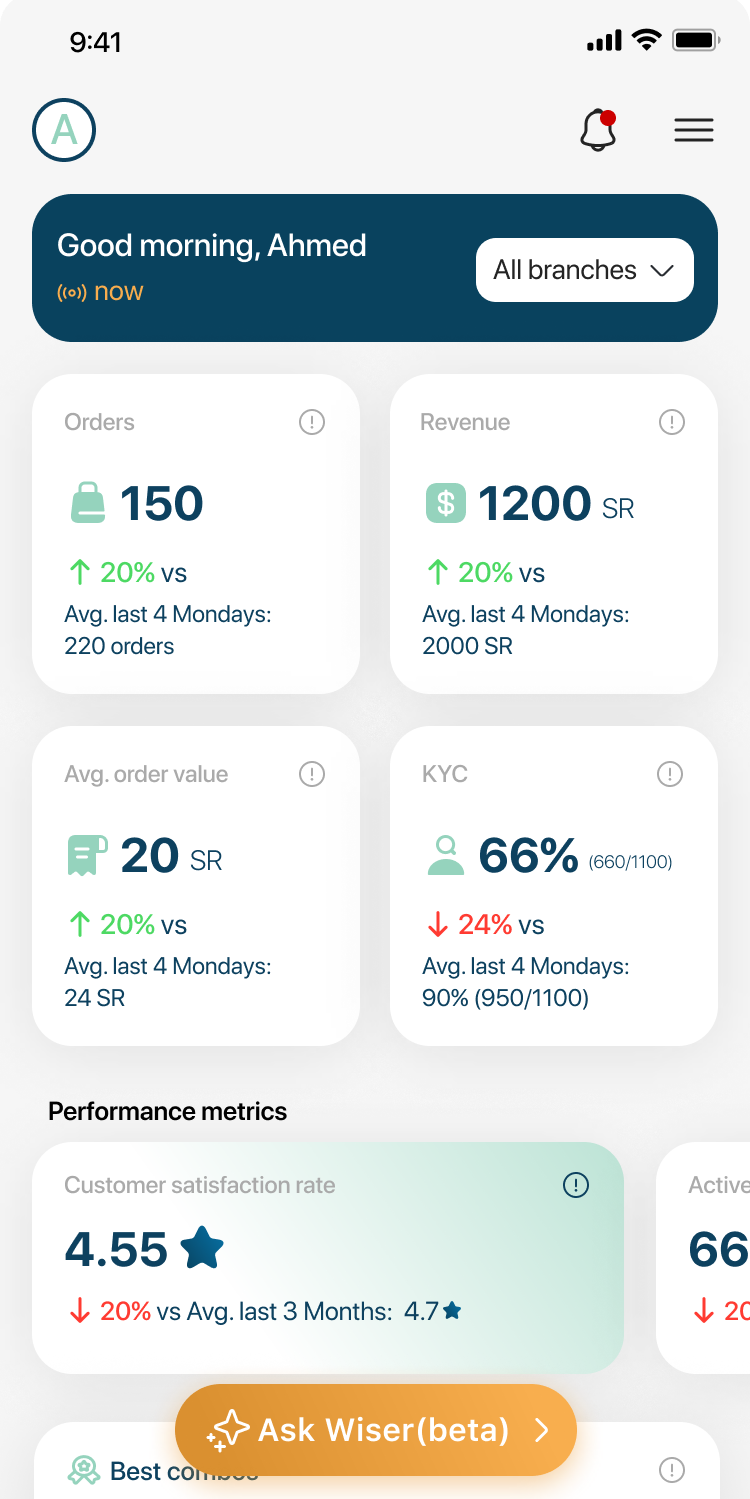Open the profile avatar marked A
This screenshot has height=1499, width=750.
pos(63,130)
